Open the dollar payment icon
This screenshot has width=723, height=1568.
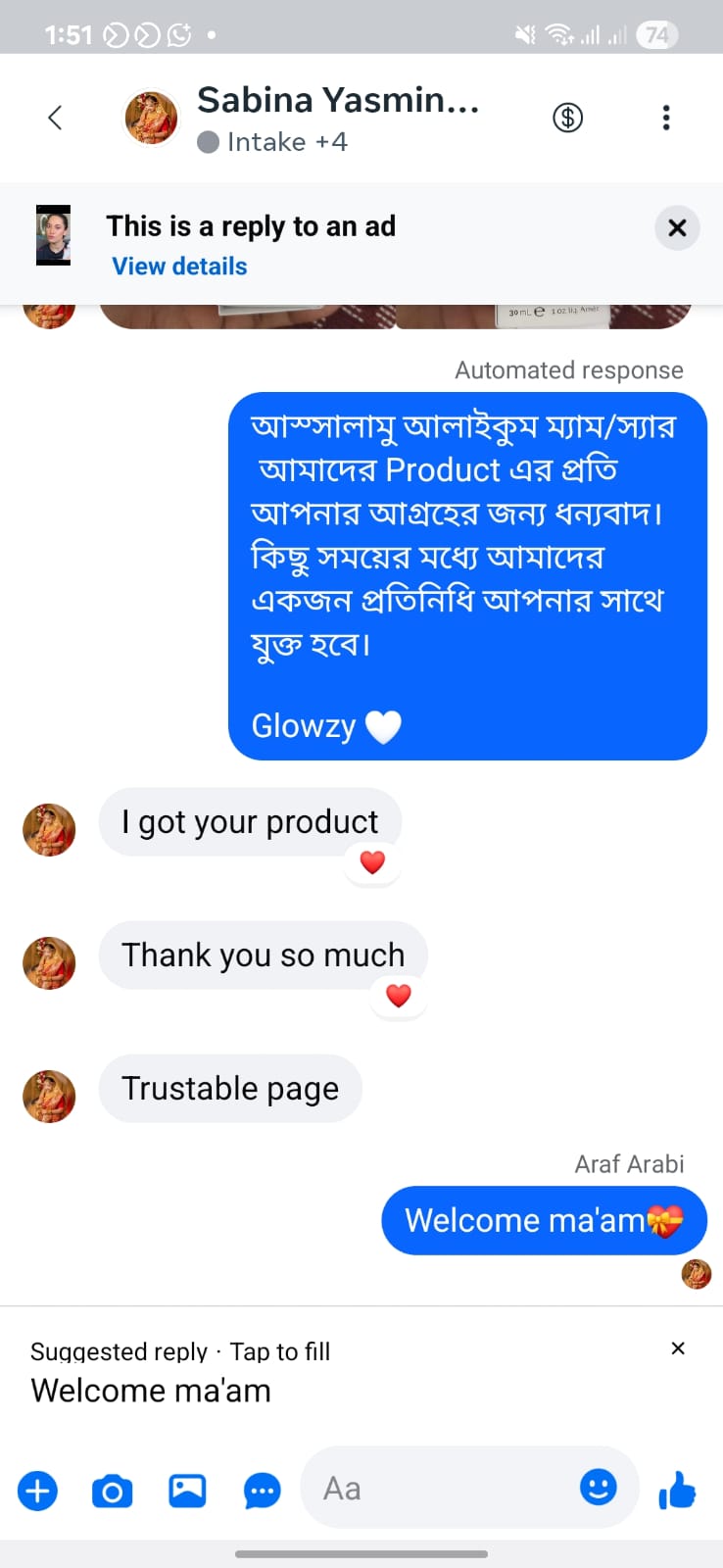click(x=568, y=118)
